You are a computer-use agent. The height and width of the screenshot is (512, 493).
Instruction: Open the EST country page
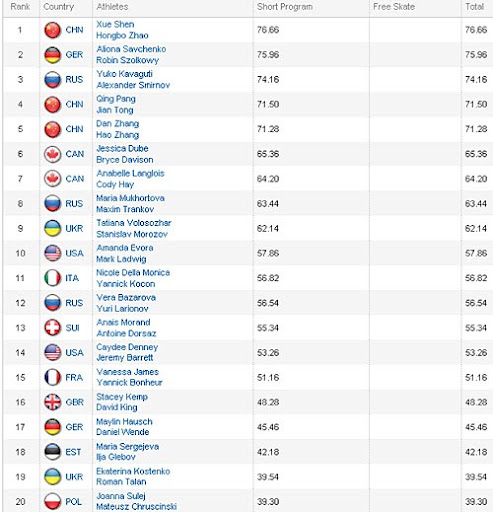pyautogui.click(x=73, y=452)
